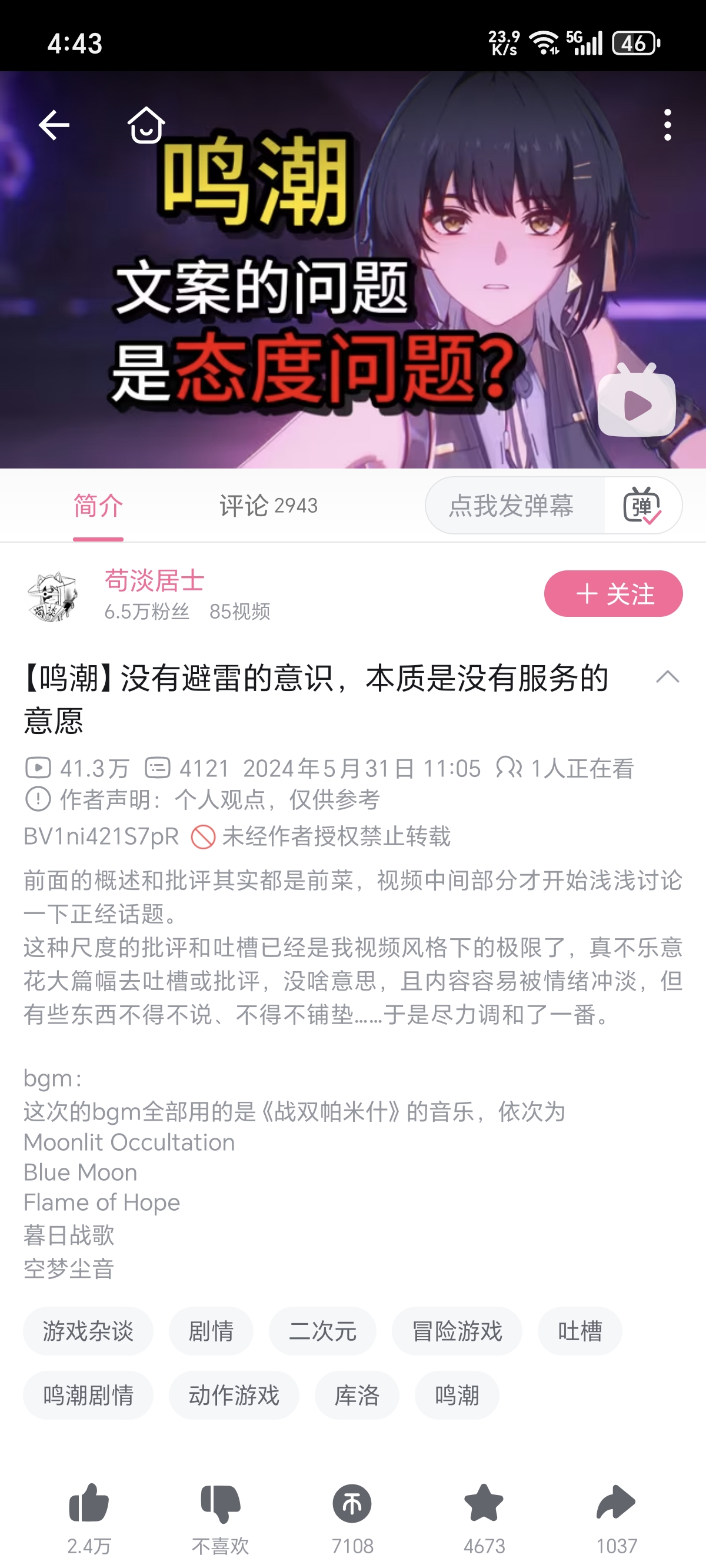Favorite the video with the star icon

tap(484, 1503)
